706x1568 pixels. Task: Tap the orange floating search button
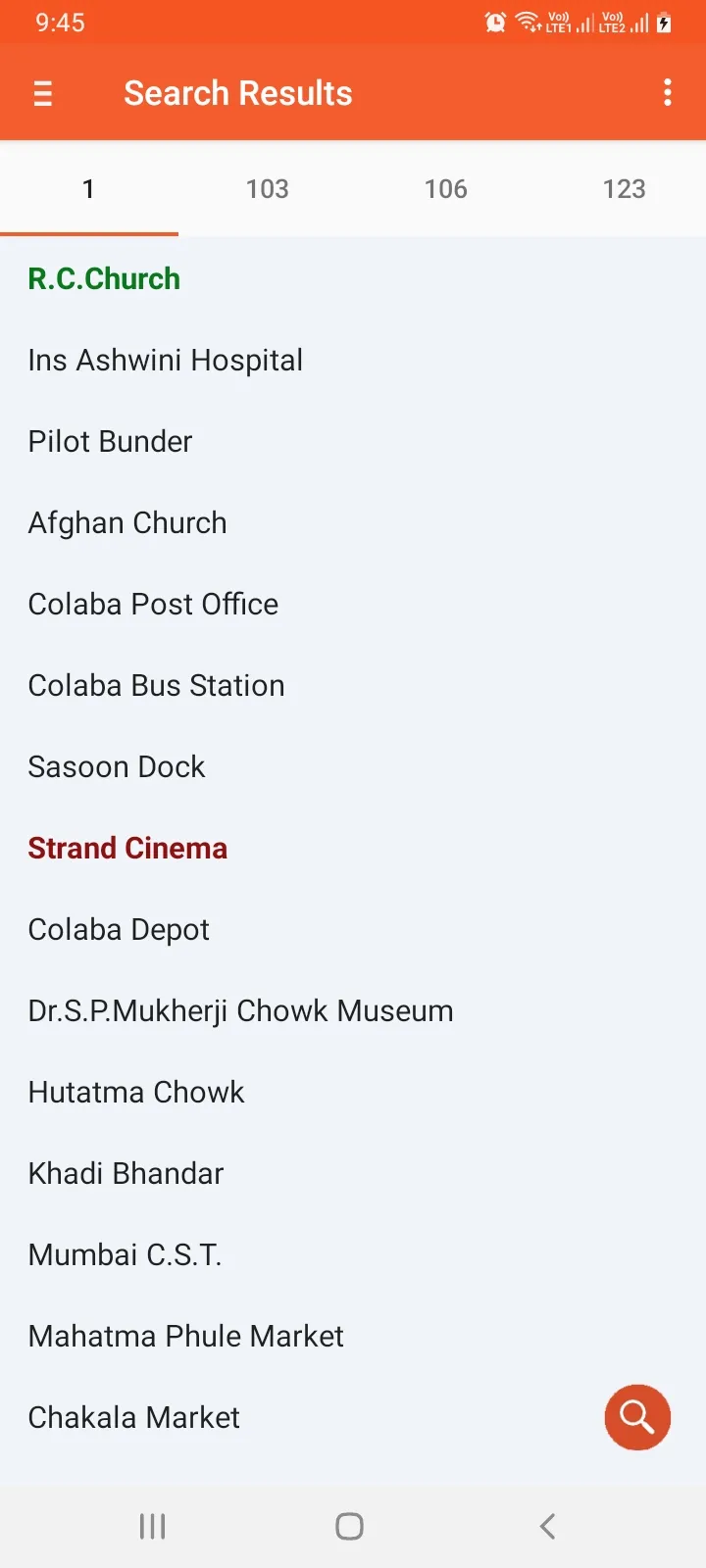tap(636, 1417)
